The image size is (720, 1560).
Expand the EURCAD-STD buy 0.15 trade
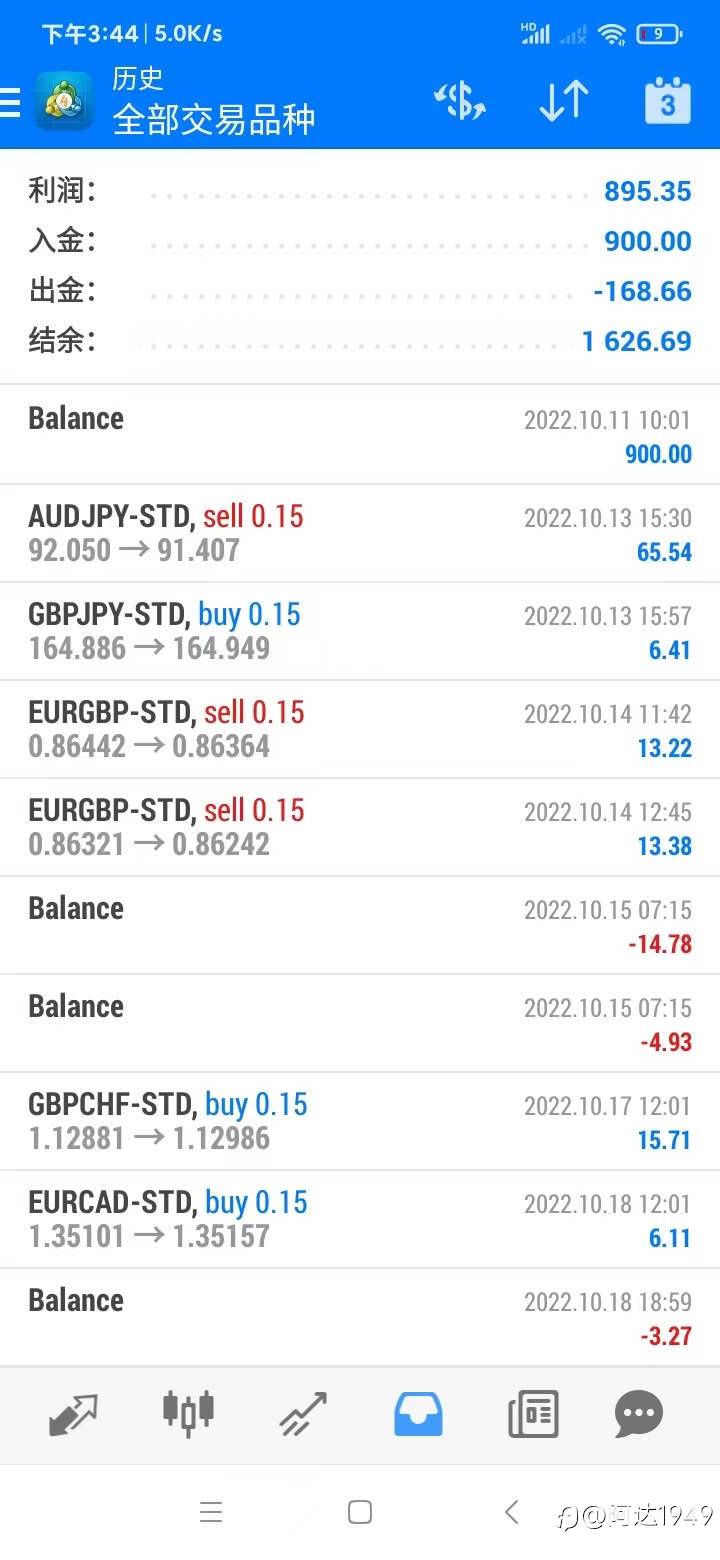[x=360, y=1219]
